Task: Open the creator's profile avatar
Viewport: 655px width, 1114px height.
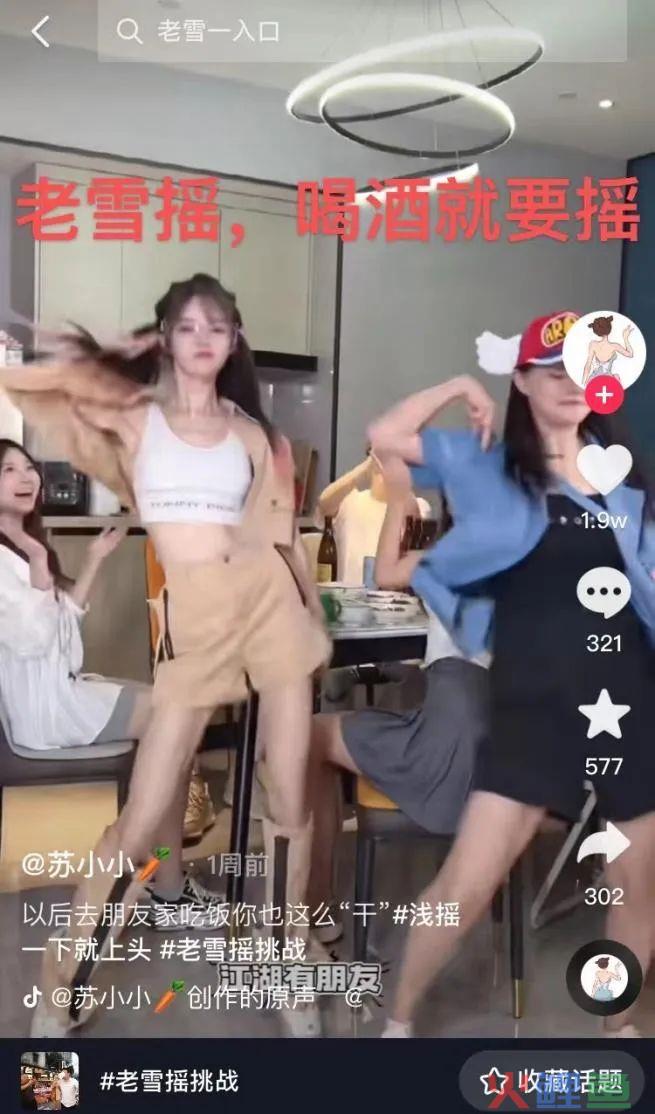Action: [x=604, y=350]
